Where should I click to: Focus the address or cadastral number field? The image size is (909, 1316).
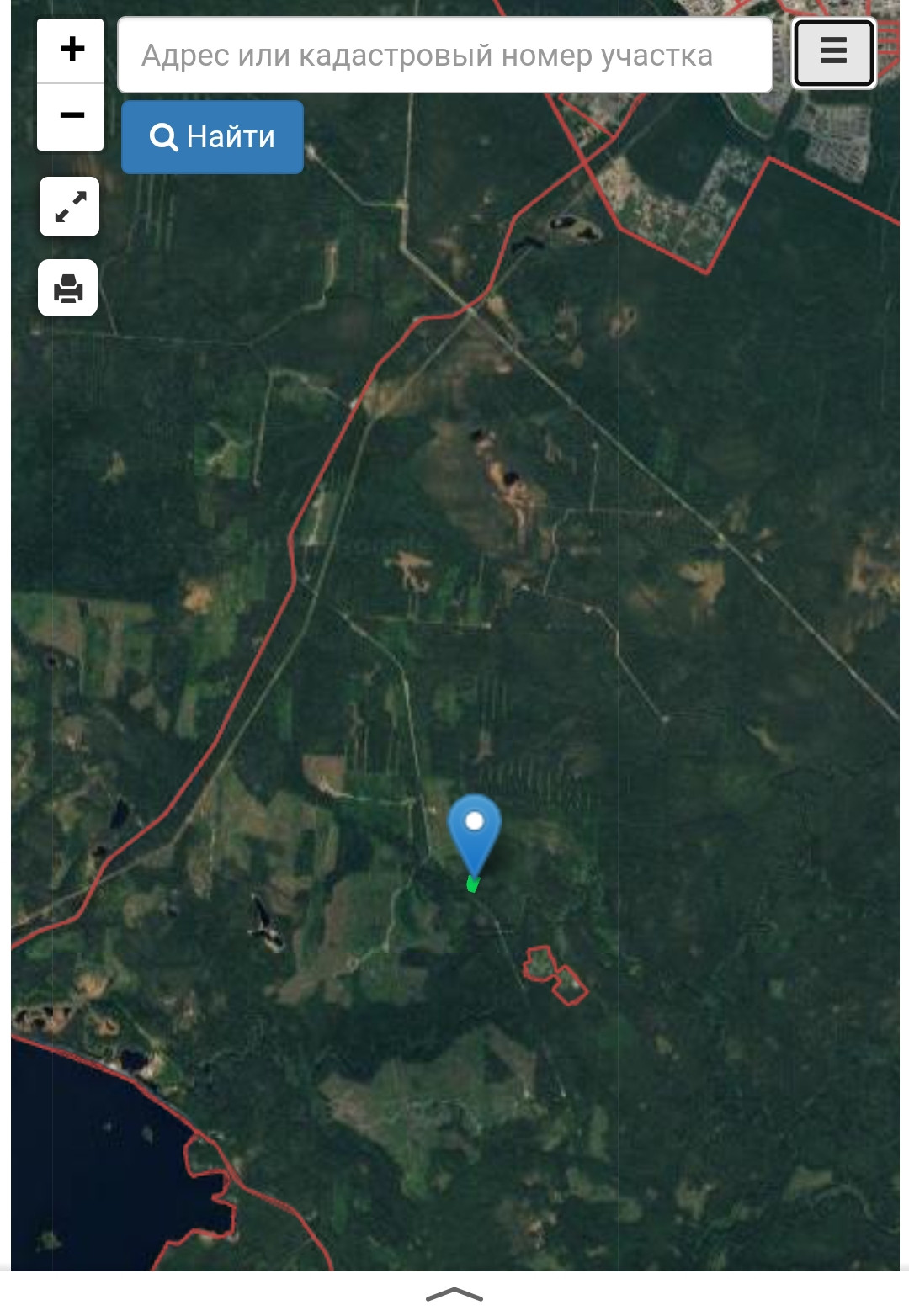[x=444, y=56]
